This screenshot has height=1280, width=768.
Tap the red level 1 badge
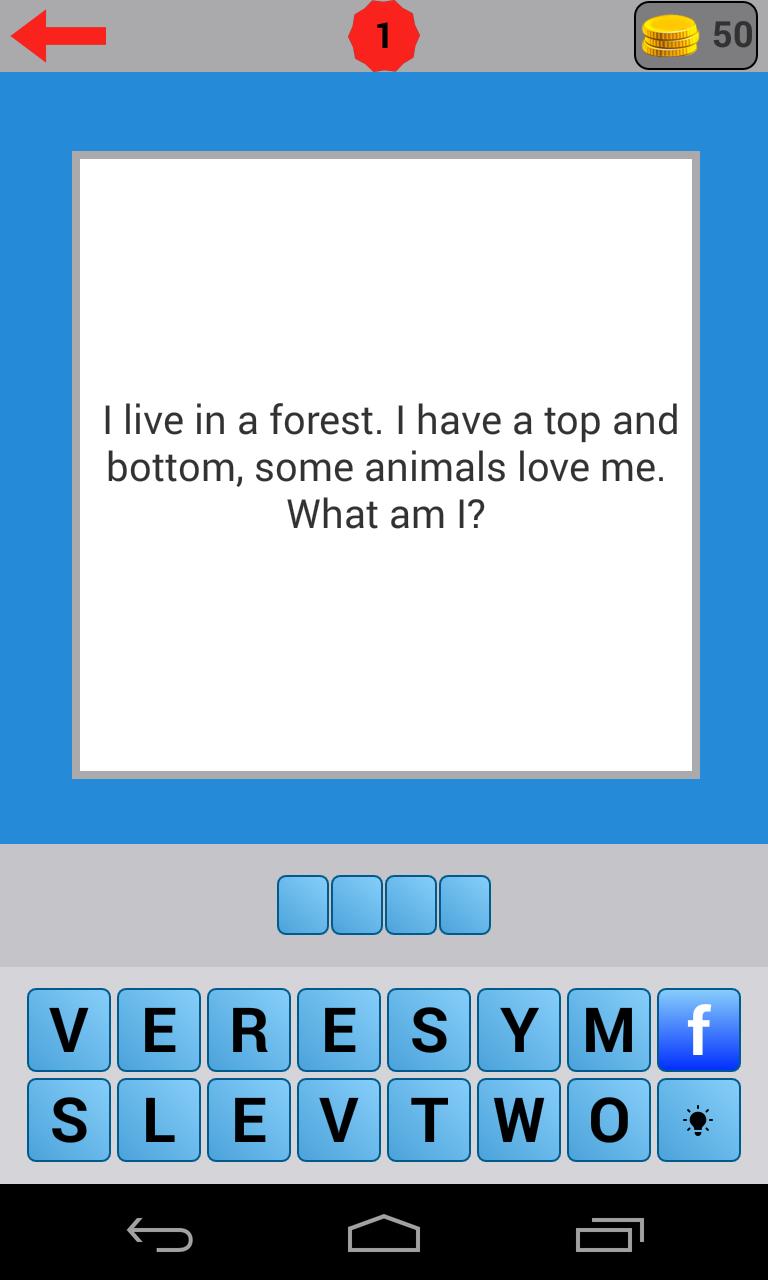tap(384, 35)
